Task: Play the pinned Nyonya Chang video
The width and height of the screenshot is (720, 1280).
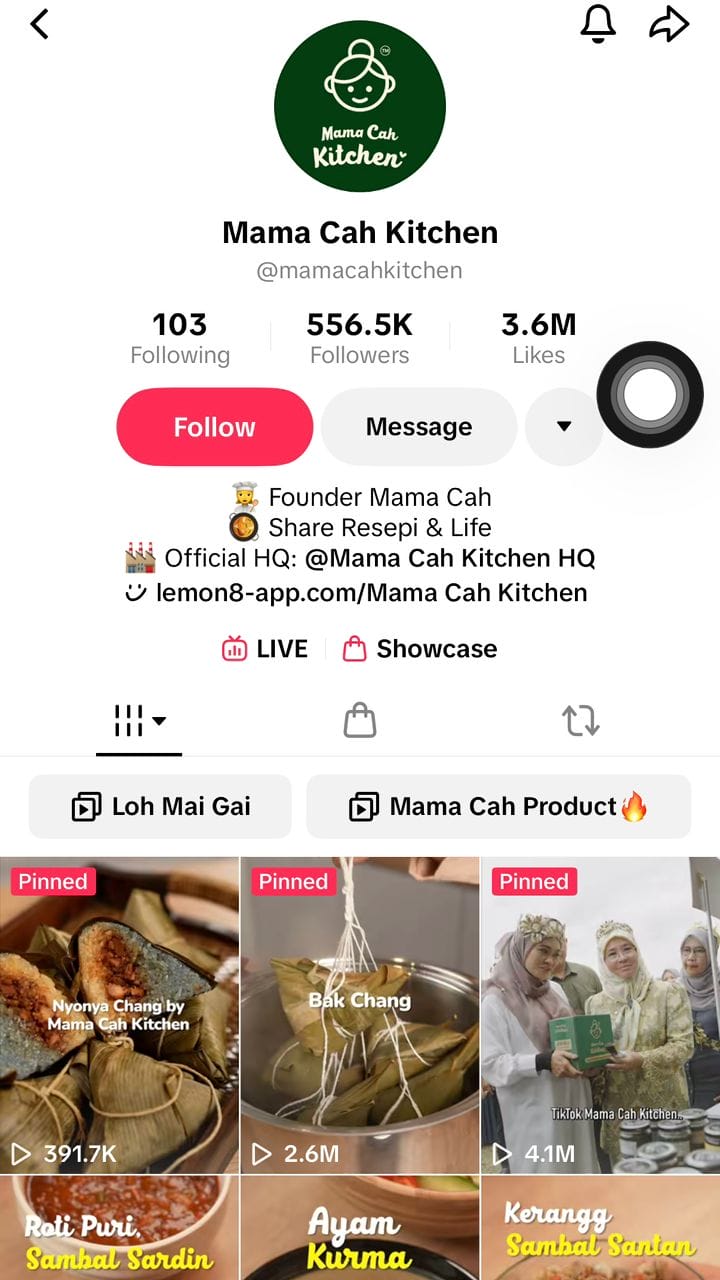Action: coord(119,1015)
